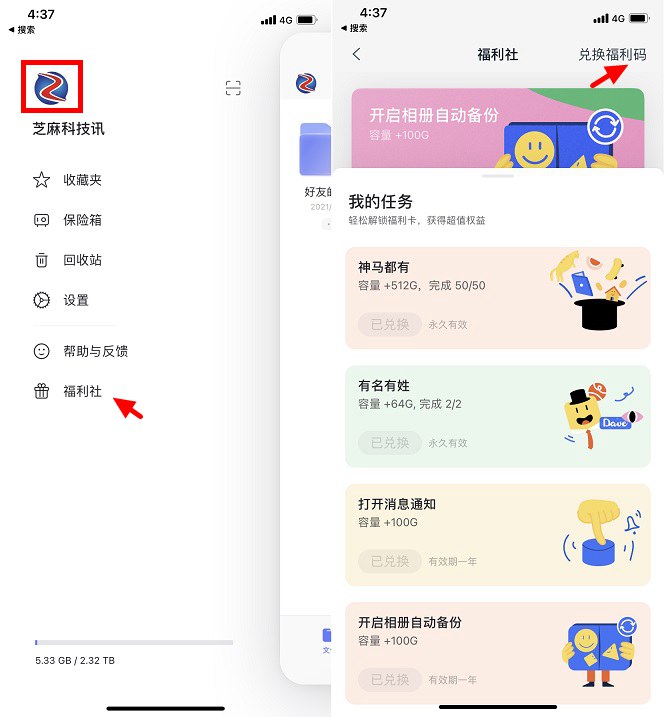Tap 已兑换 on the 有名有姓 task
Image resolution: width=664 pixels, height=717 pixels.
click(x=390, y=443)
